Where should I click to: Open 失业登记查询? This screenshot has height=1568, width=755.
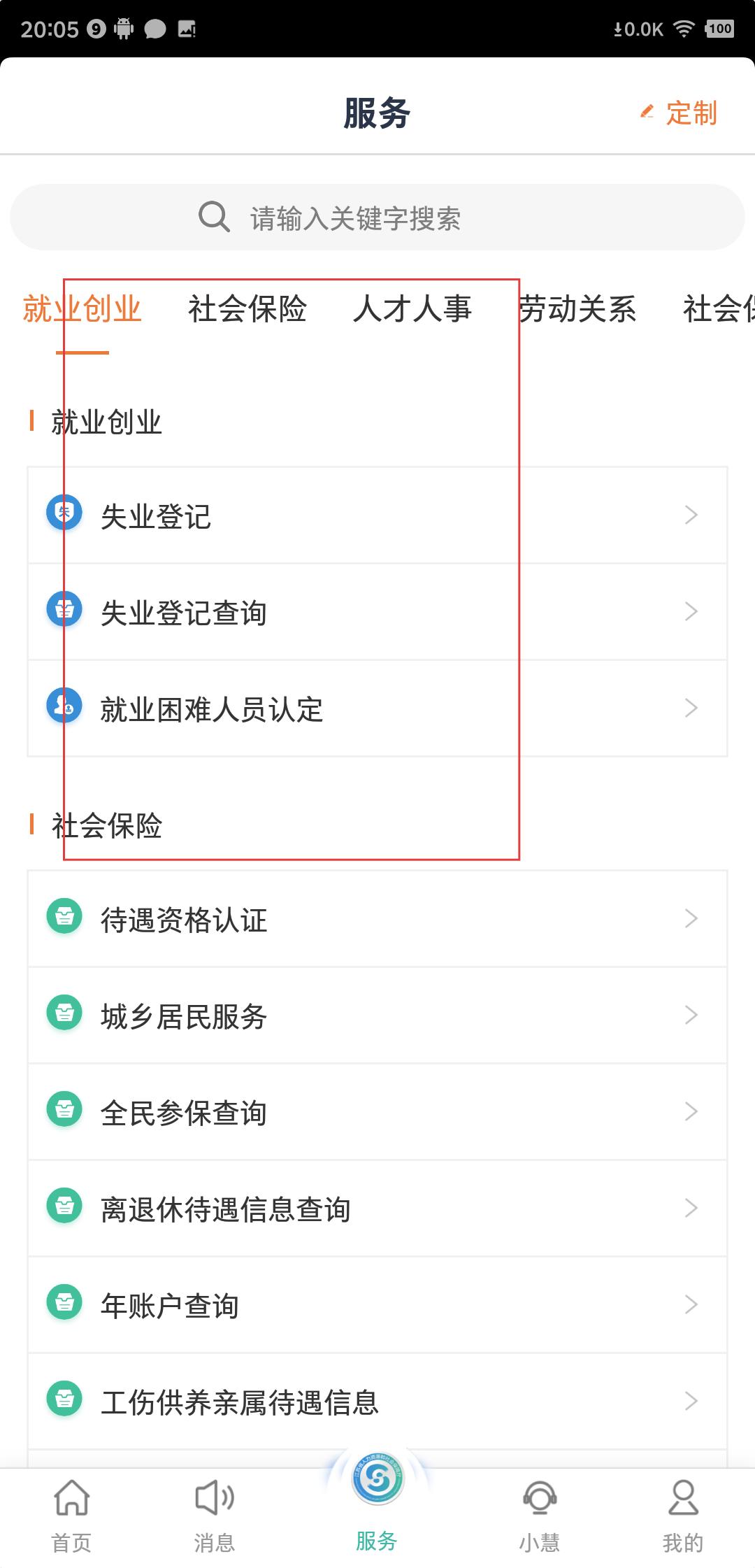tap(377, 612)
